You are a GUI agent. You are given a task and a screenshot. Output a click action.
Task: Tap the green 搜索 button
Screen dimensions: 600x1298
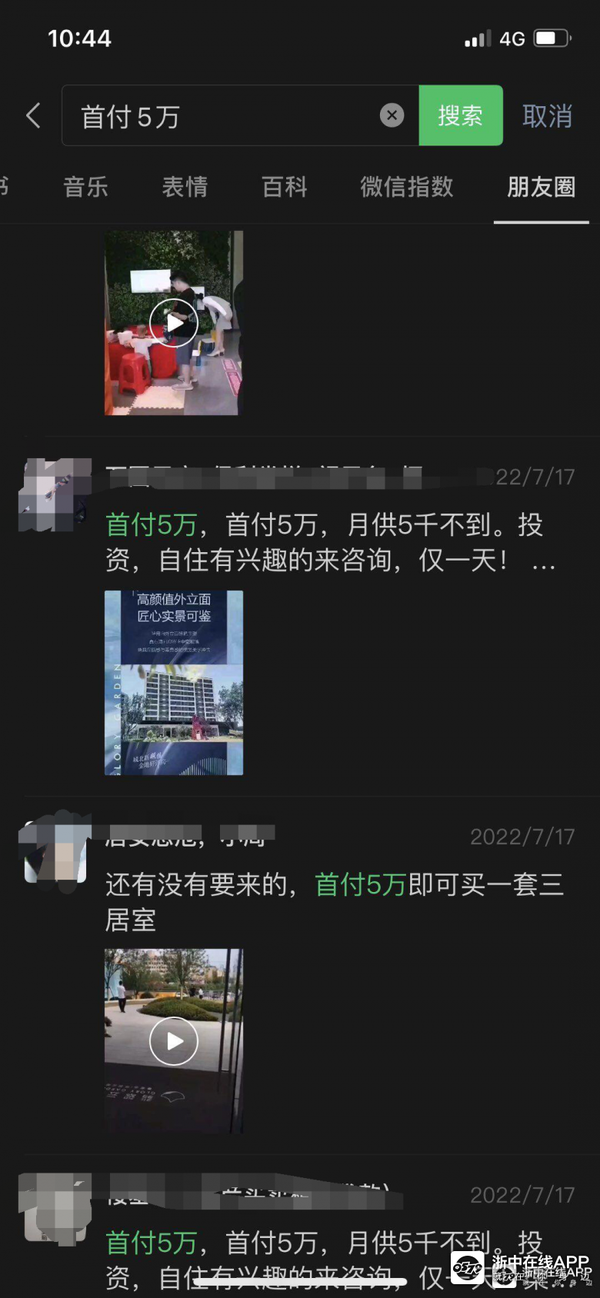[x=460, y=116]
